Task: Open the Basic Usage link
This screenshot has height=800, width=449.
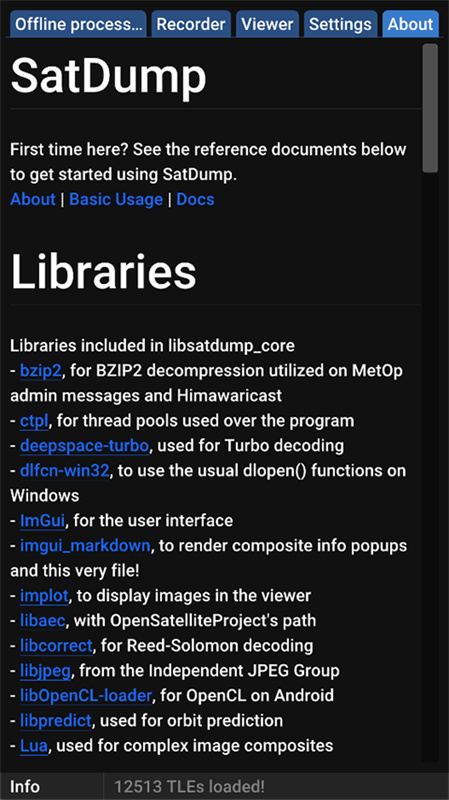Action: click(x=116, y=199)
